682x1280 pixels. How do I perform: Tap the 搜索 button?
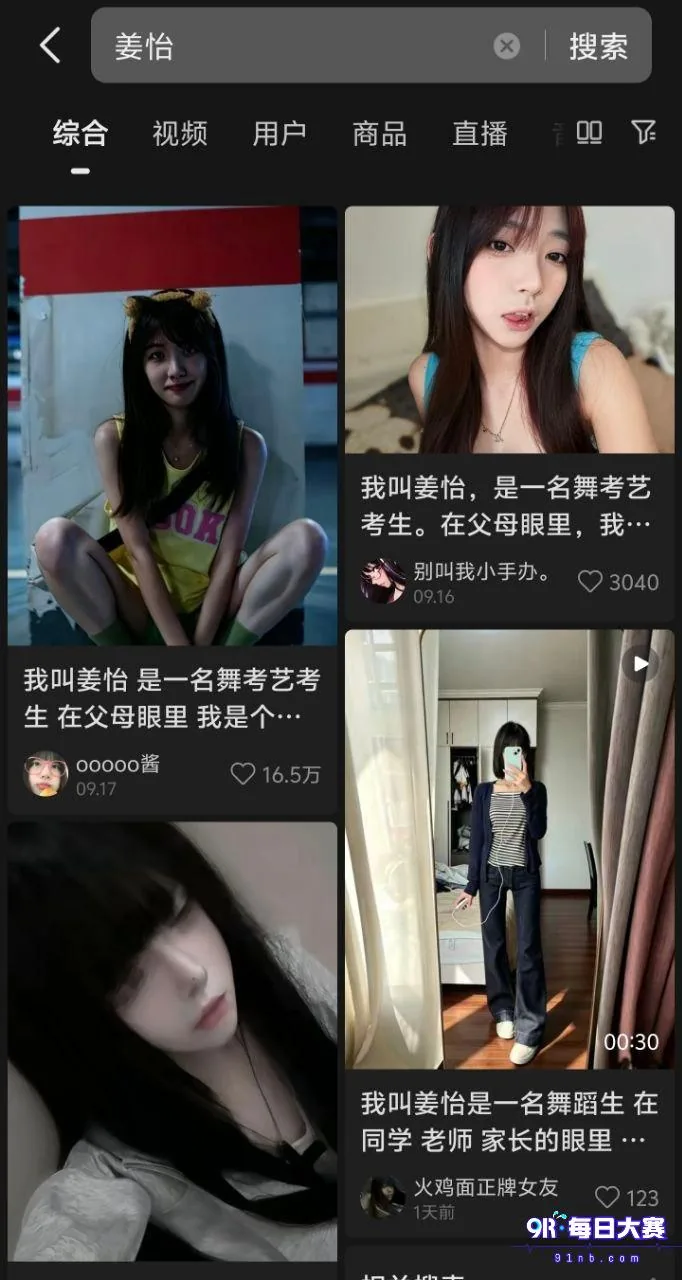[x=598, y=46]
